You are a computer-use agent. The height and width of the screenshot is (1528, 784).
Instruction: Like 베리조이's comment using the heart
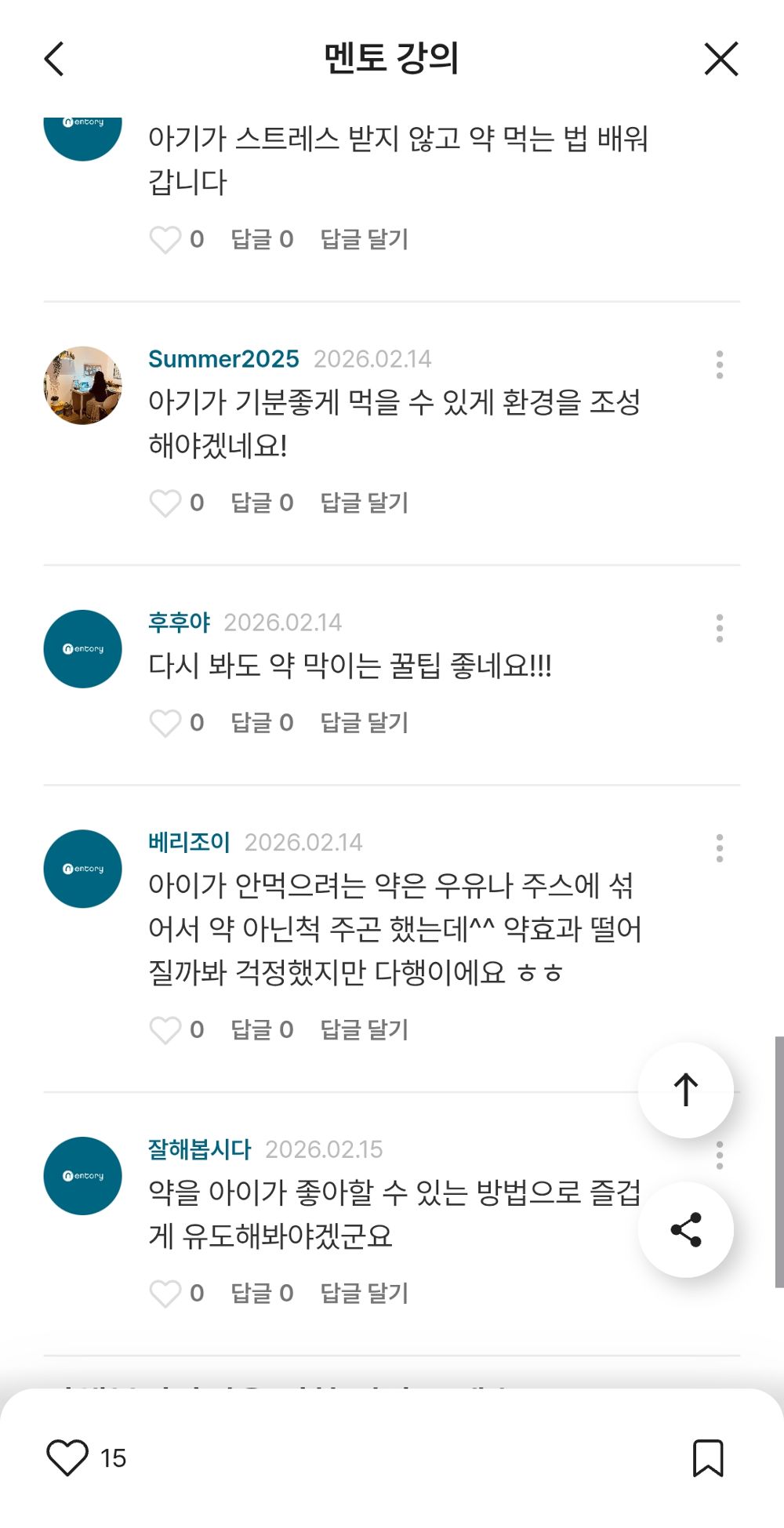pyautogui.click(x=167, y=1029)
